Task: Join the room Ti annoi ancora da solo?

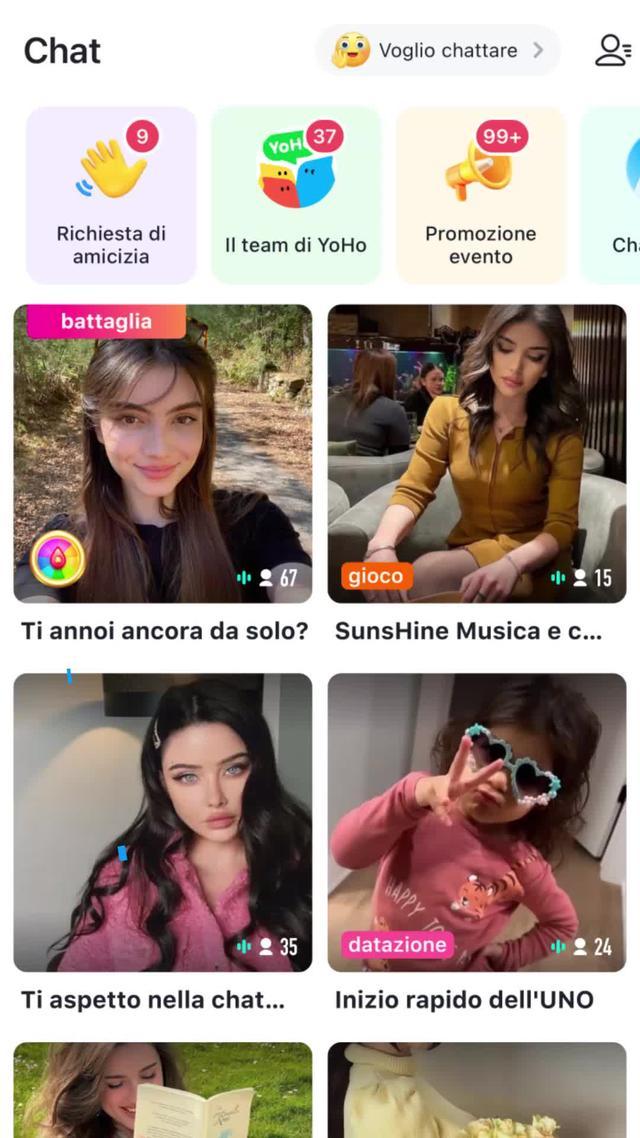Action: tap(163, 454)
